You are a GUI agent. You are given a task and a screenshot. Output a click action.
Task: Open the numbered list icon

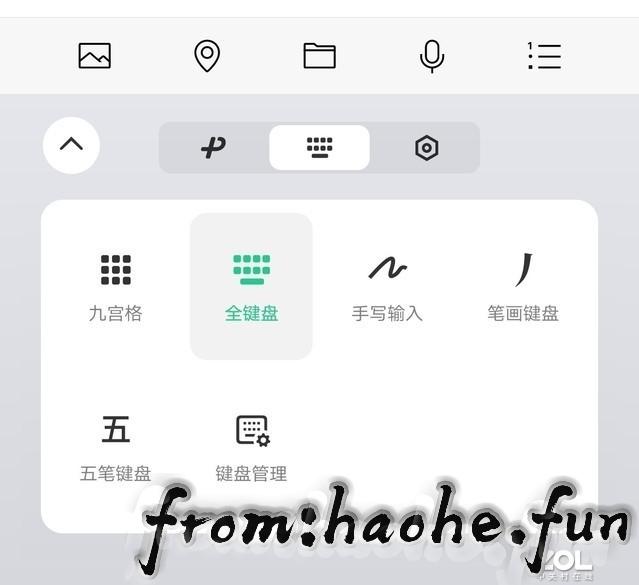pyautogui.click(x=544, y=56)
